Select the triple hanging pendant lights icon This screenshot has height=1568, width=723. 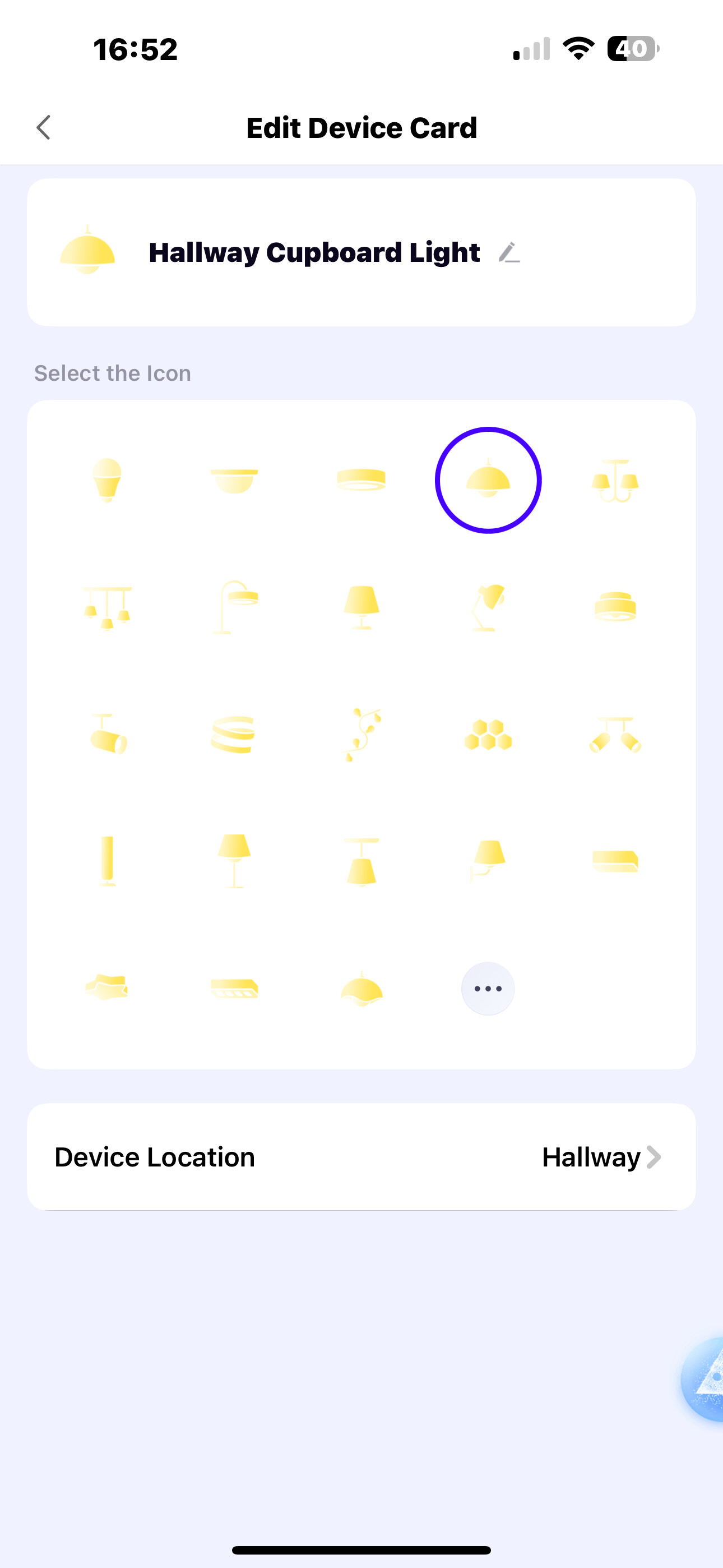(x=107, y=607)
